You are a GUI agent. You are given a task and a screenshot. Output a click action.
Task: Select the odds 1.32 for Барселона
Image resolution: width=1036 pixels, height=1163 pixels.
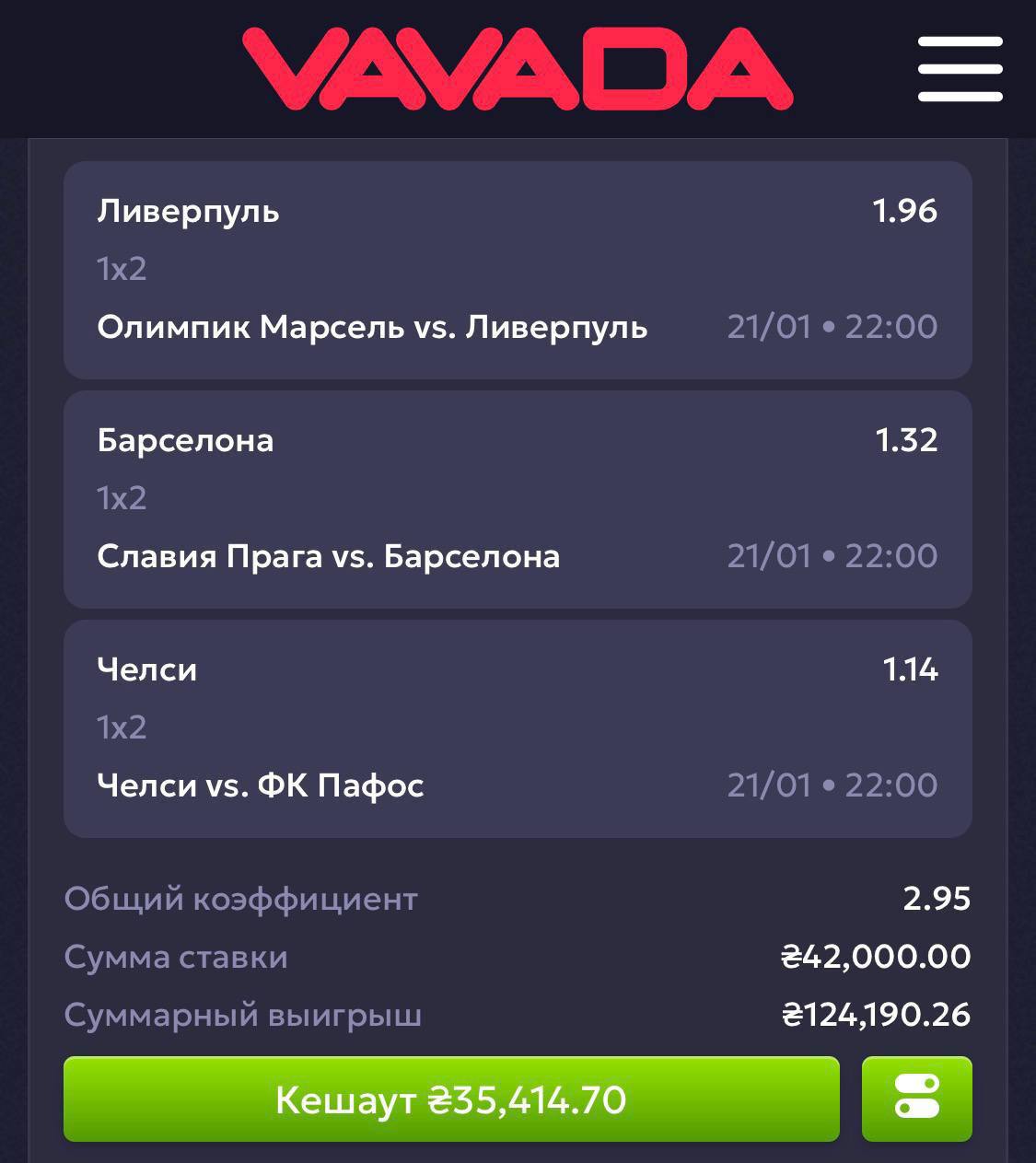(x=906, y=440)
